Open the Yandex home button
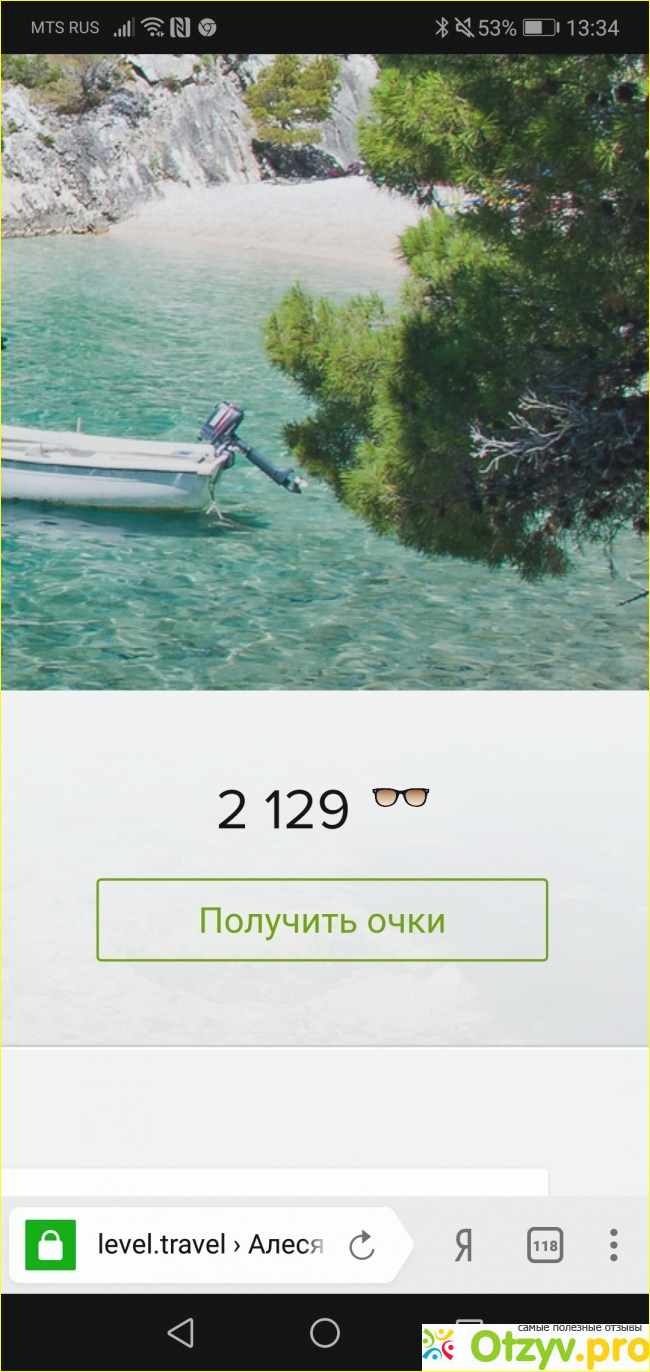650x1372 pixels. pyautogui.click(x=462, y=1246)
